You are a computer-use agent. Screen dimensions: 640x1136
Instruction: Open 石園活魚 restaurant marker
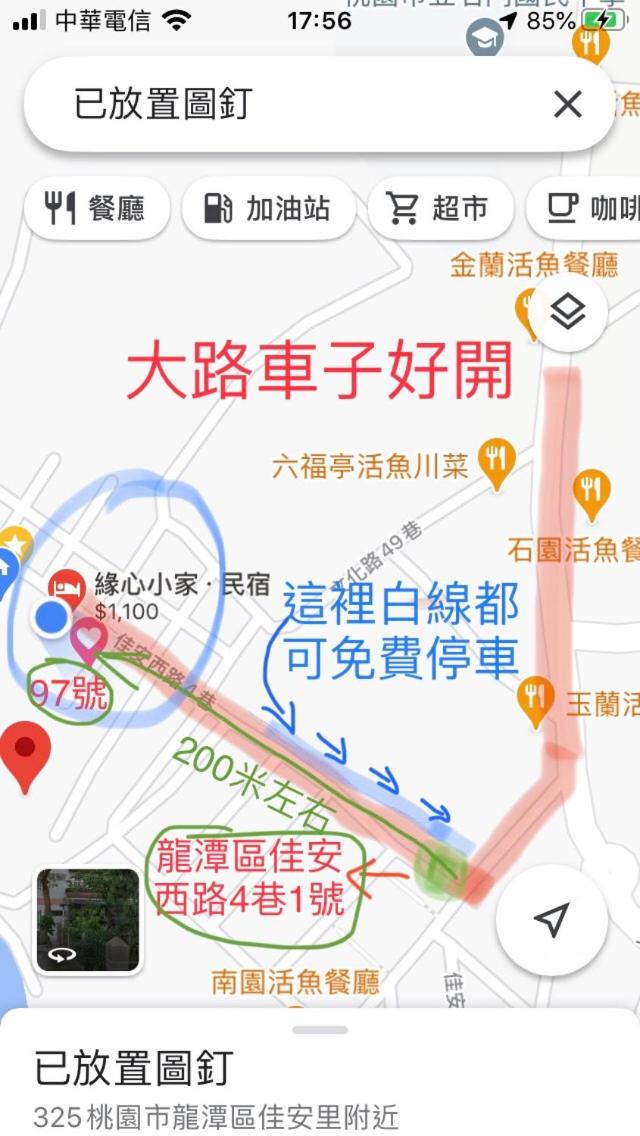pyautogui.click(x=591, y=495)
